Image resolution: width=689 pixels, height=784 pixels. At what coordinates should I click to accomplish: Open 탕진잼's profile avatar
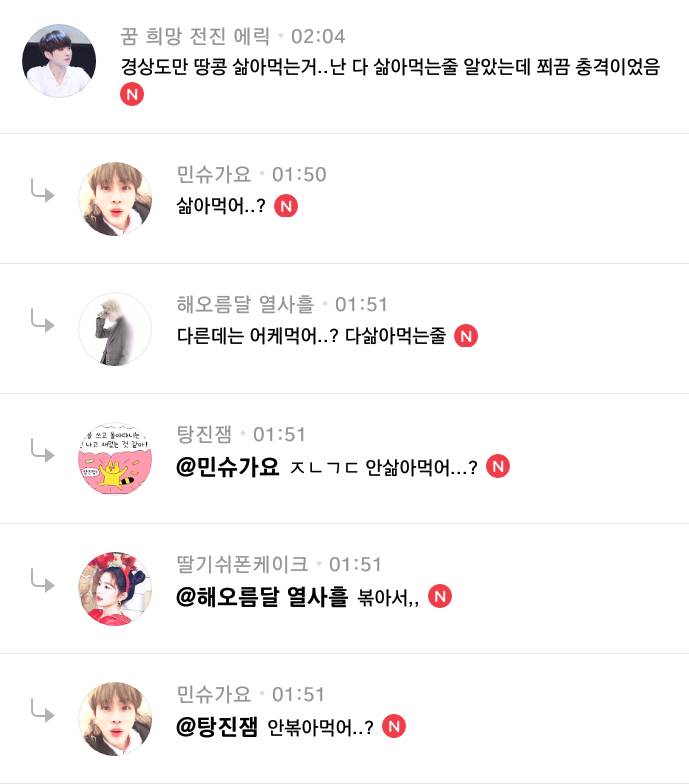[x=115, y=459]
